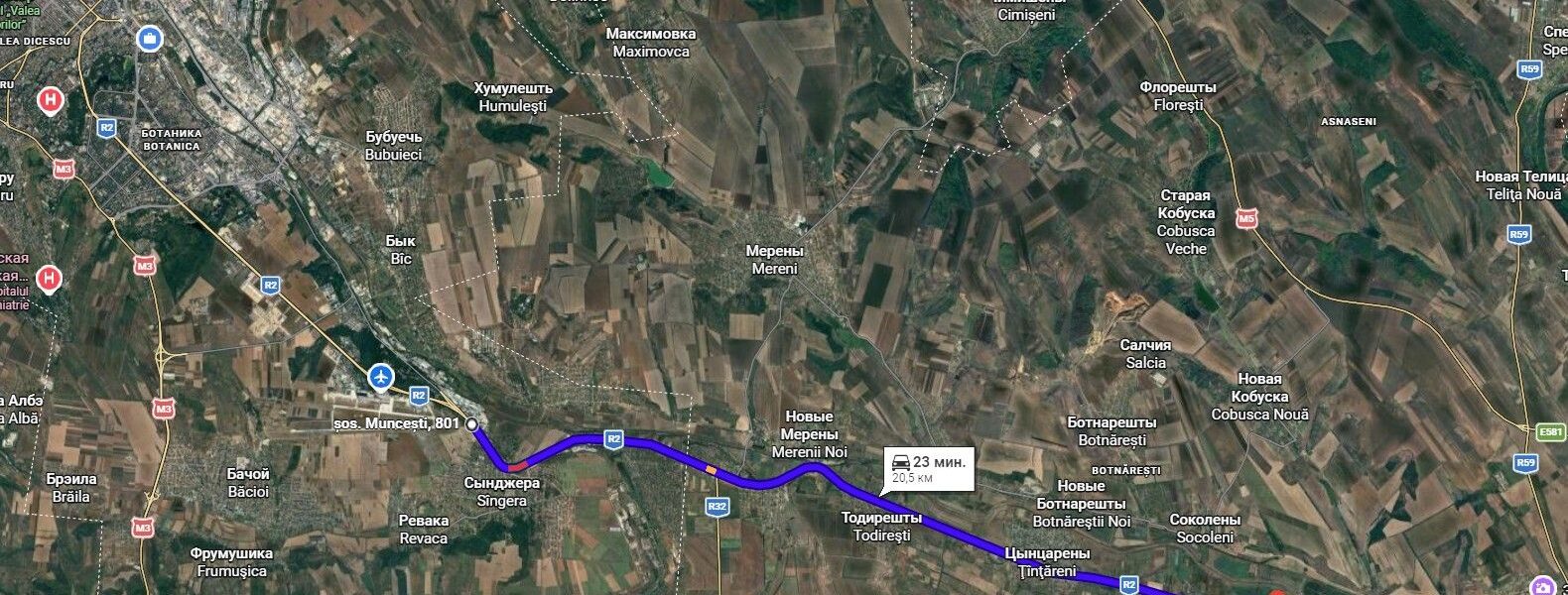Select the 23 мин. route label
Screen dimensions: 1568x595
(x=928, y=468)
